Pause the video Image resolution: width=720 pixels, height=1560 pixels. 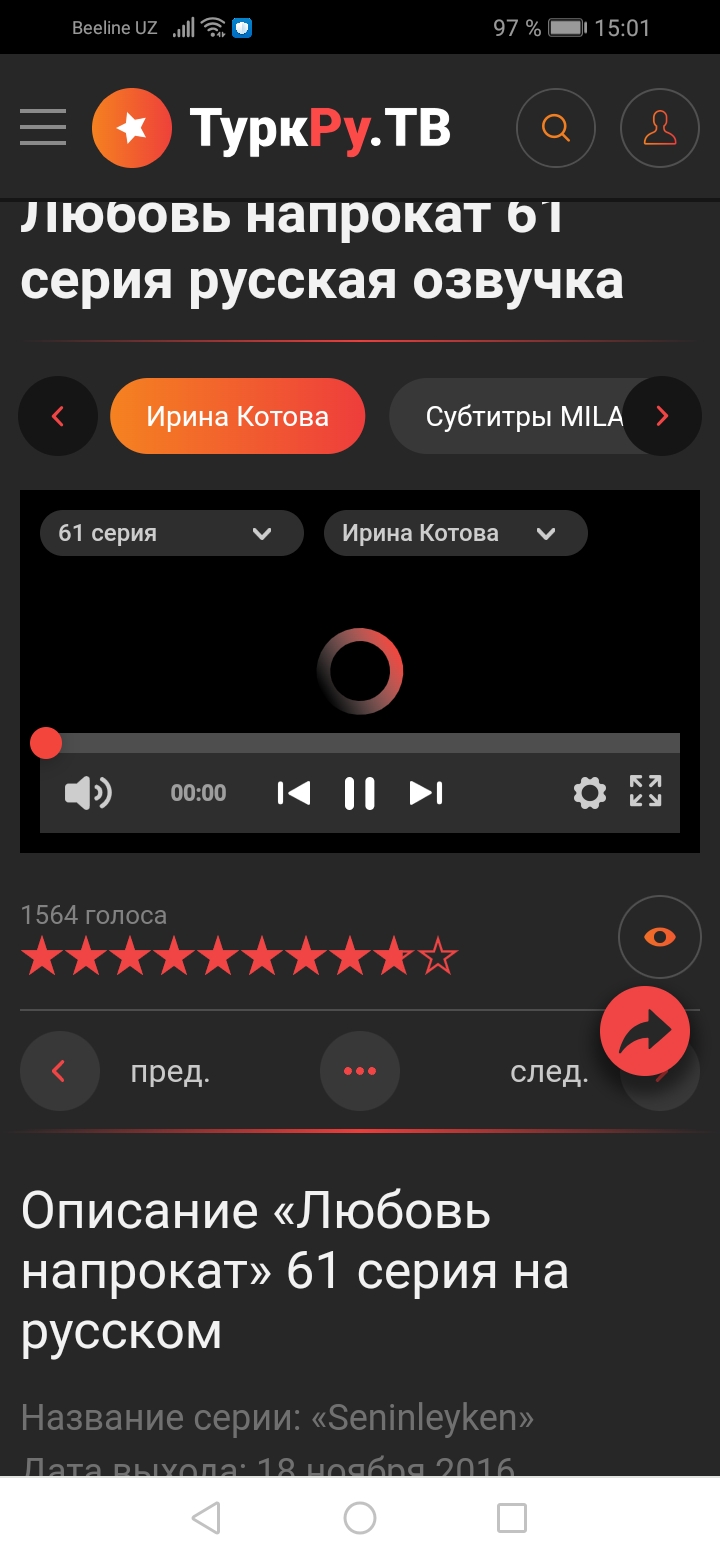tap(359, 793)
